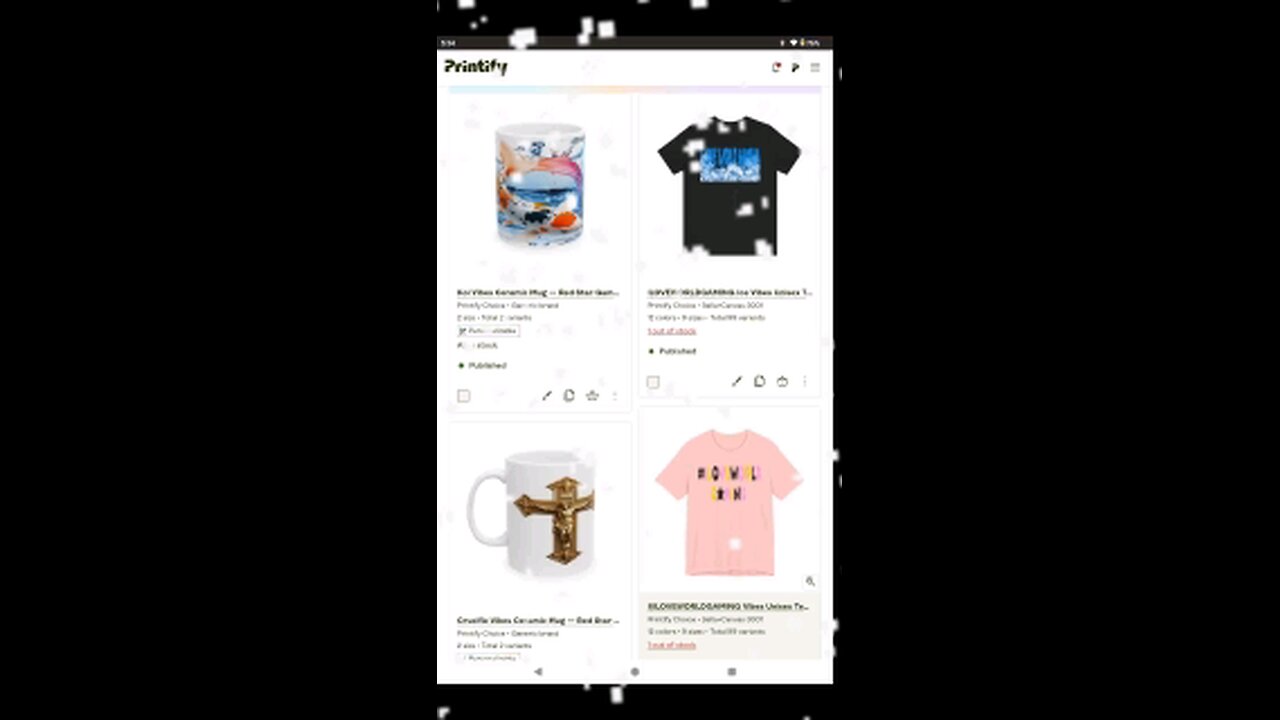Edit the Koi Vibes mug with pencil icon

547,396
